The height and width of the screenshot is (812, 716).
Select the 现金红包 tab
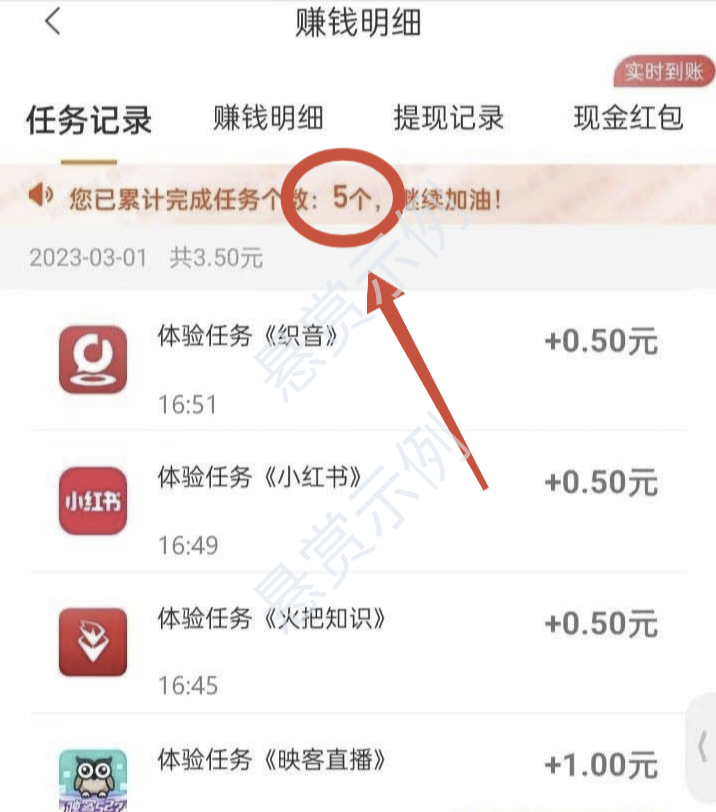[x=628, y=117]
